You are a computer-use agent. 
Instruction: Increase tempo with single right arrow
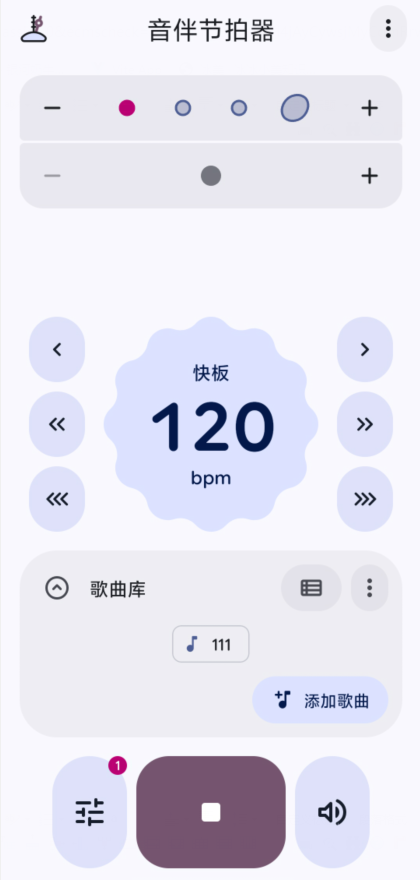pos(365,350)
